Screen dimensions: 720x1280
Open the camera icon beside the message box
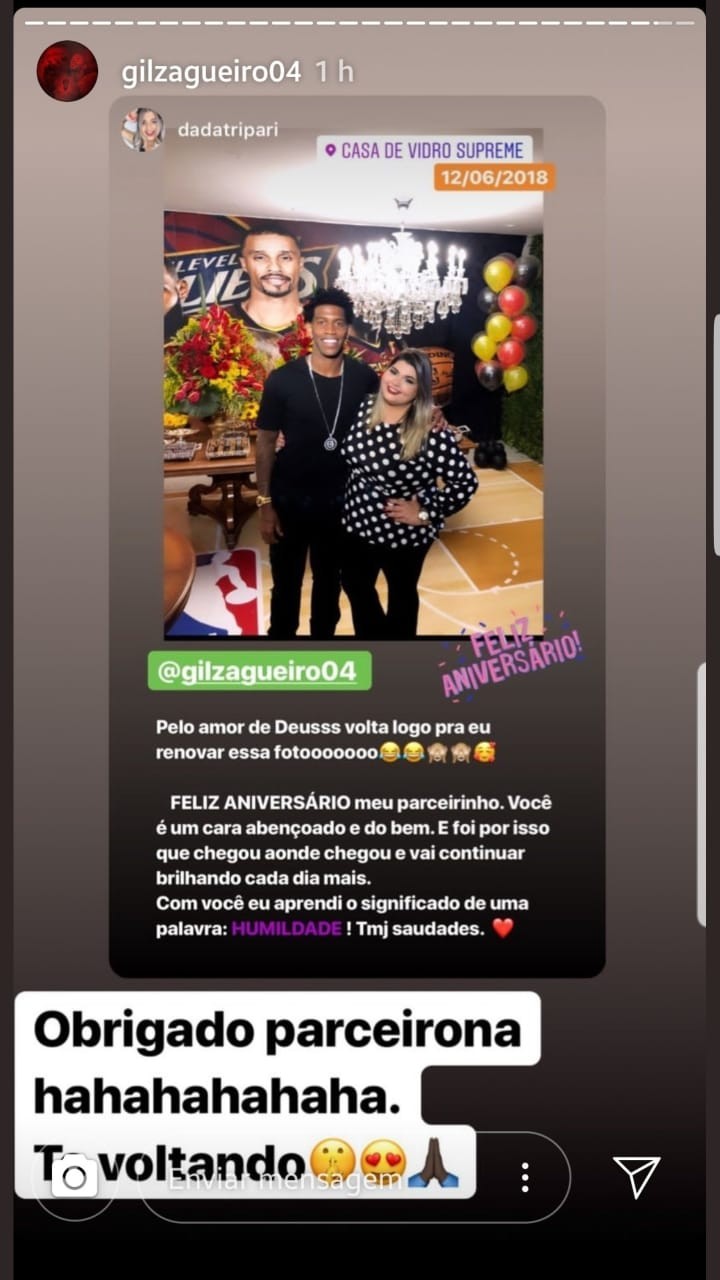(x=74, y=1177)
